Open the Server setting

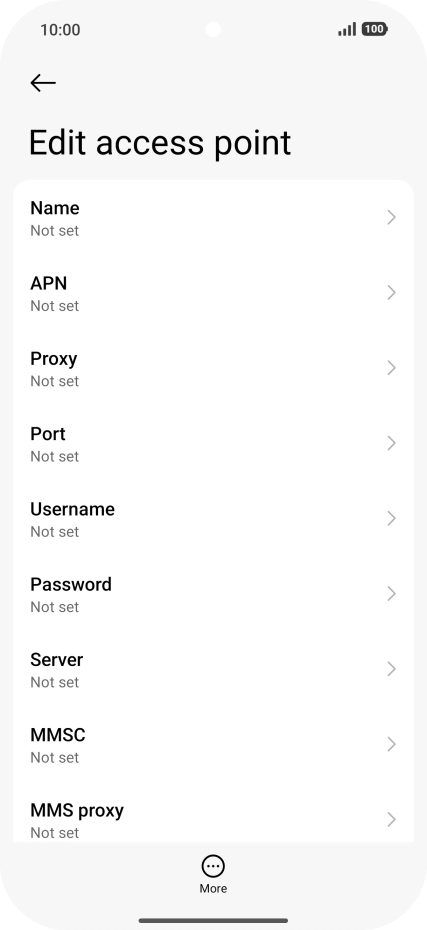(x=214, y=670)
